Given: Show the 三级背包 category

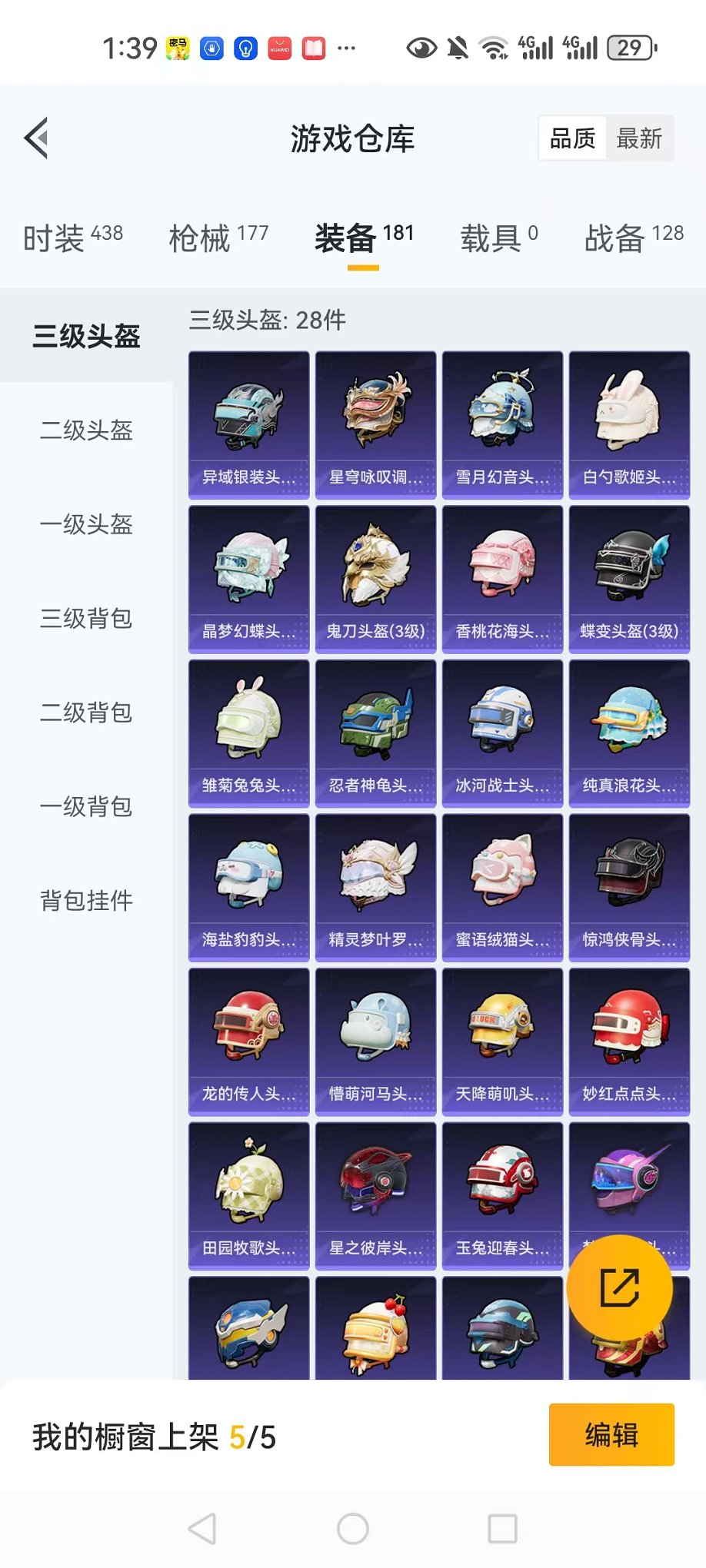Looking at the screenshot, I should click(x=86, y=619).
